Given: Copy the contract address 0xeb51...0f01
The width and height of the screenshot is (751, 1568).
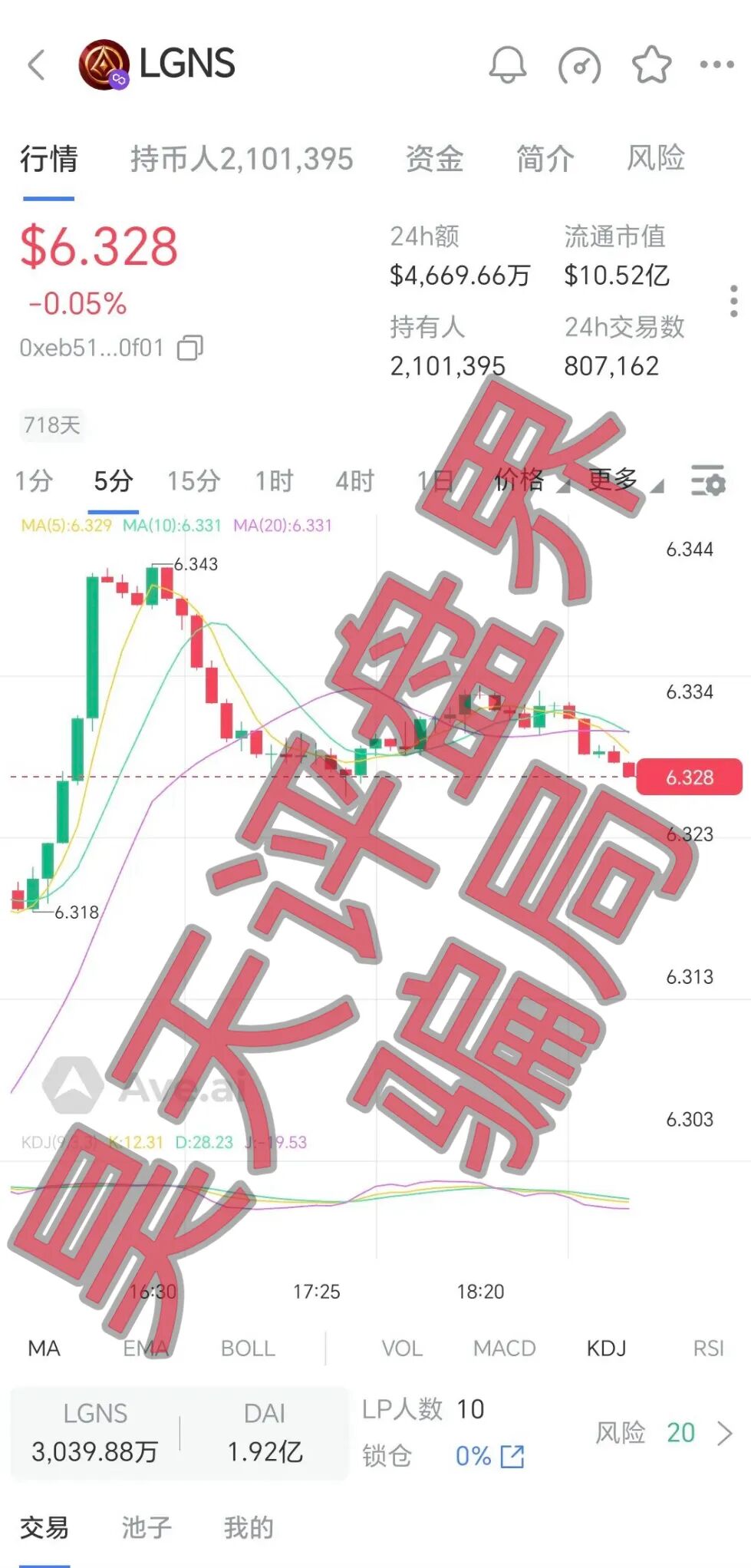Looking at the screenshot, I should (188, 349).
